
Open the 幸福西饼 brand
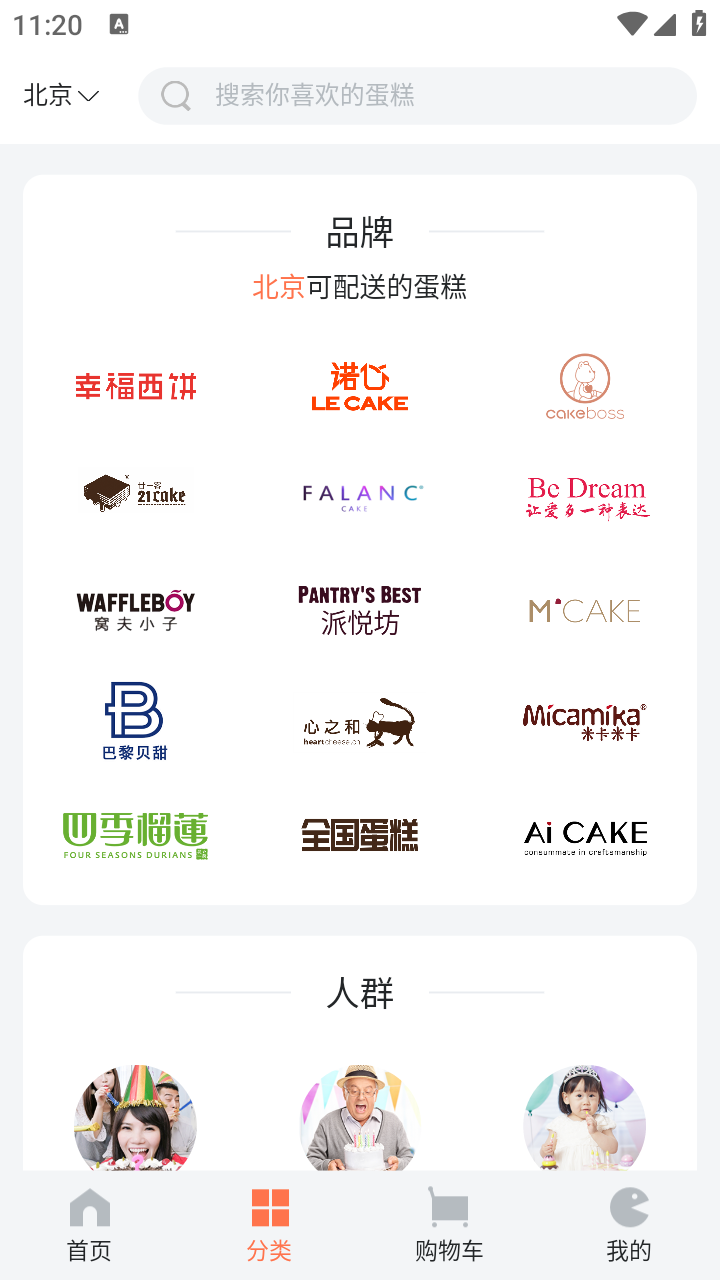(135, 386)
